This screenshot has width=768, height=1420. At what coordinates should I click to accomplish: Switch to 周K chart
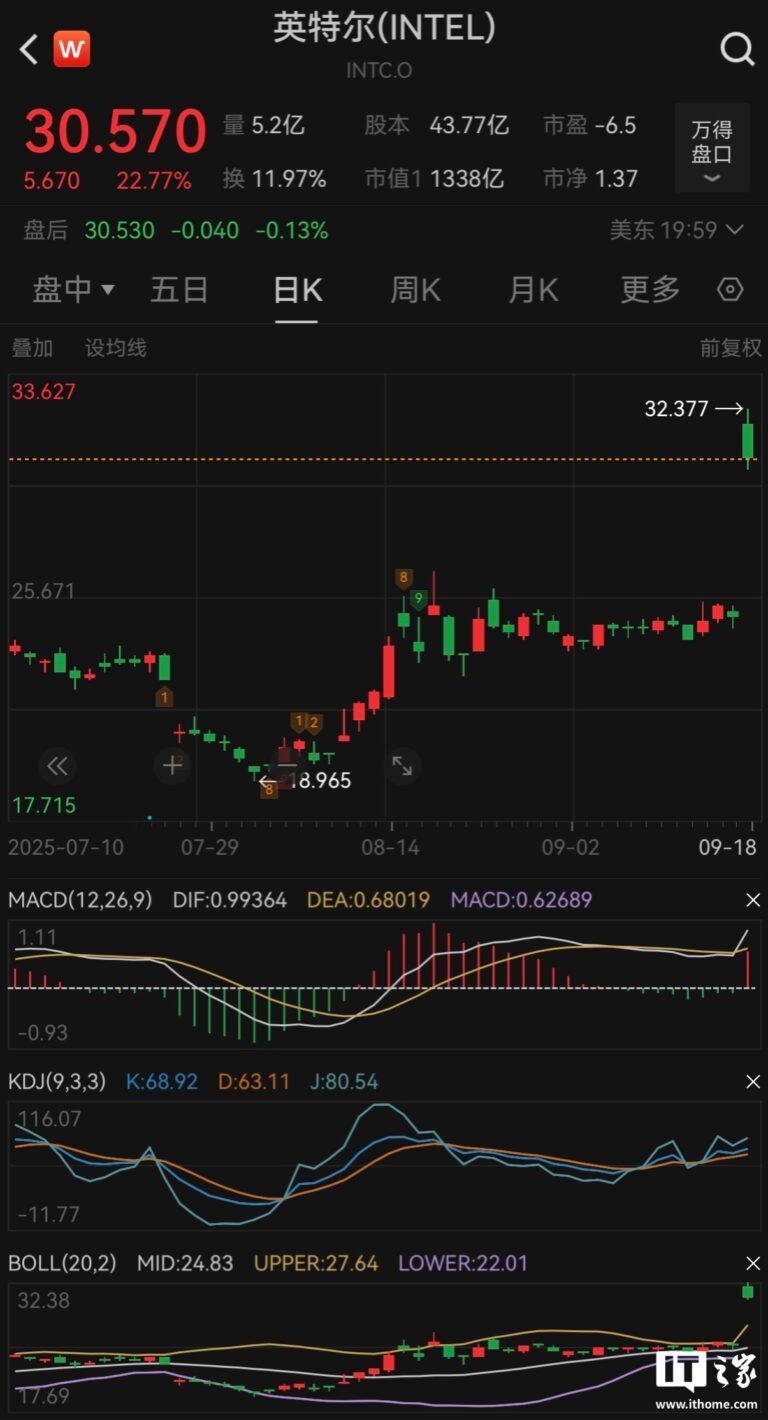pyautogui.click(x=415, y=290)
